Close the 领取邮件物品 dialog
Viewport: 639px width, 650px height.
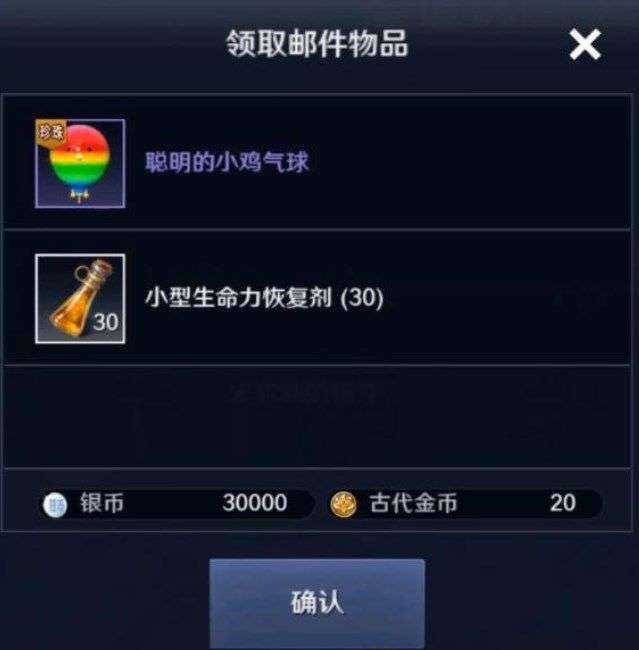coord(585,44)
